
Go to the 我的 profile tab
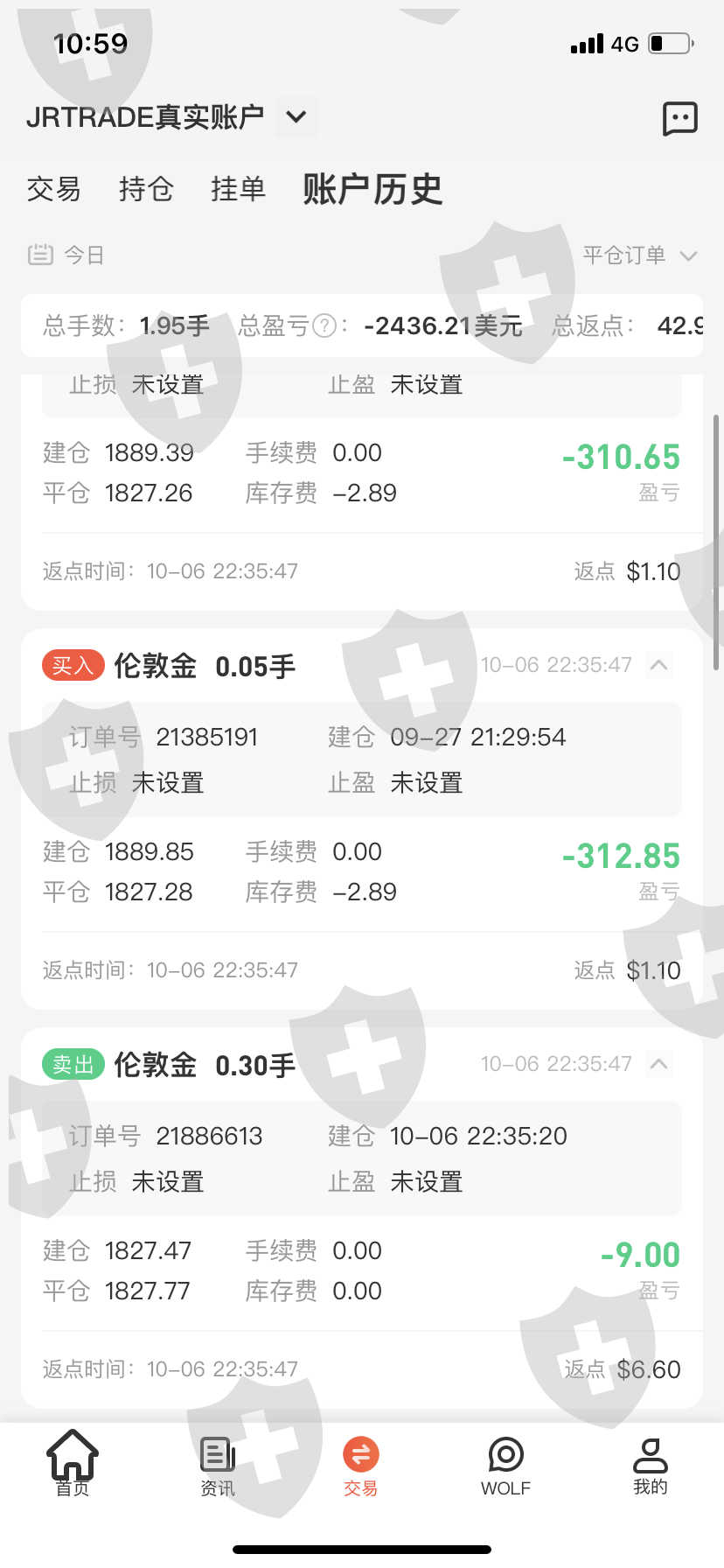click(650, 1465)
